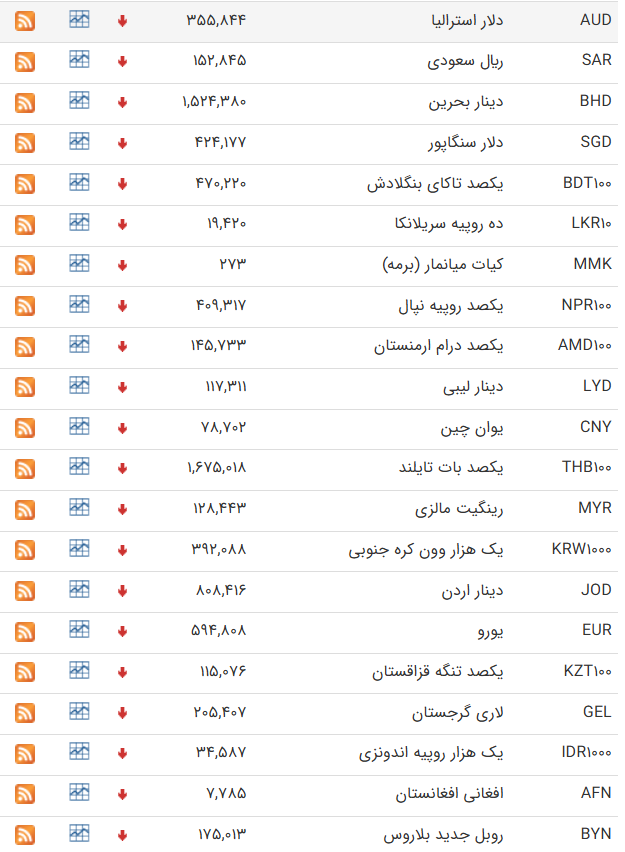View the chart for EUR
This screenshot has width=625, height=852.
click(x=79, y=630)
